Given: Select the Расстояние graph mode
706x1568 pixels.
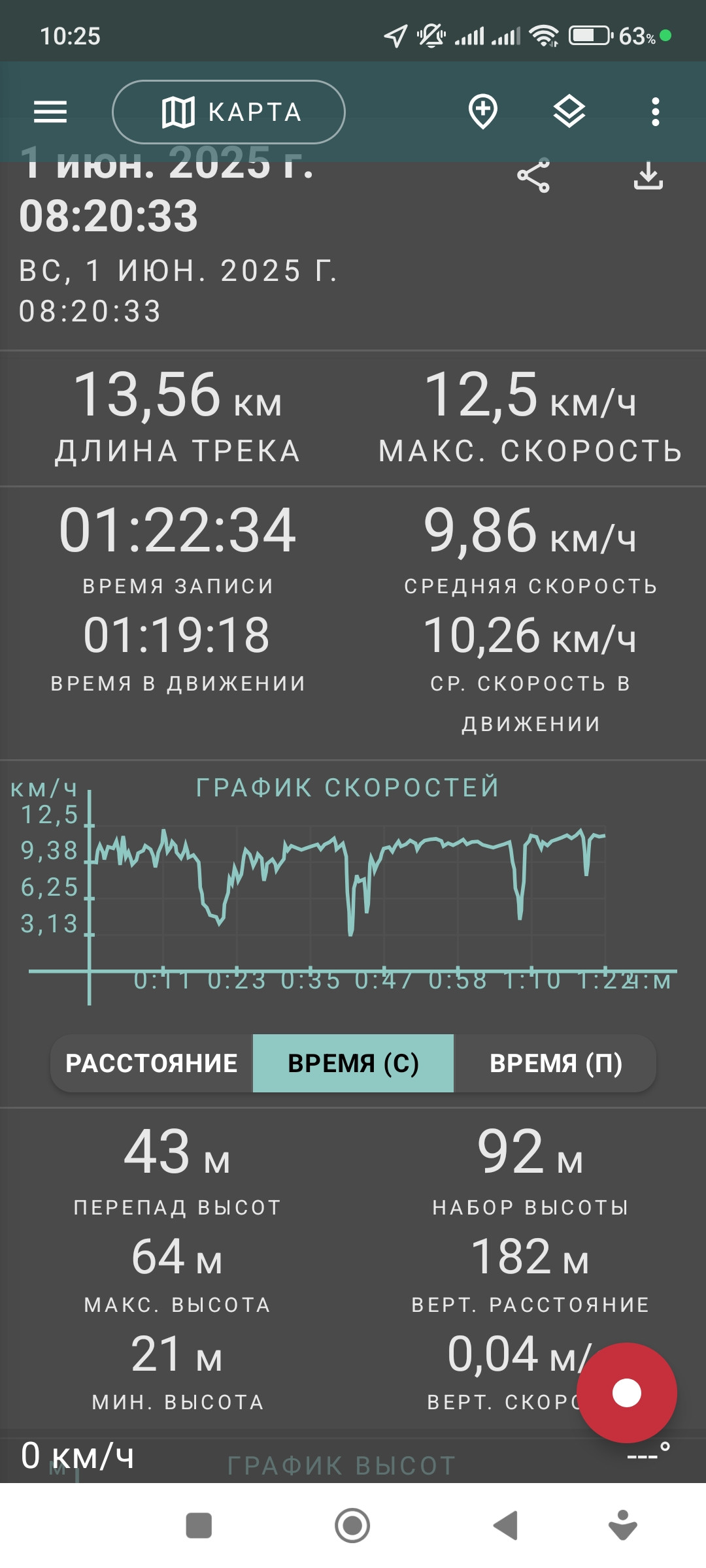Looking at the screenshot, I should (x=152, y=1063).
